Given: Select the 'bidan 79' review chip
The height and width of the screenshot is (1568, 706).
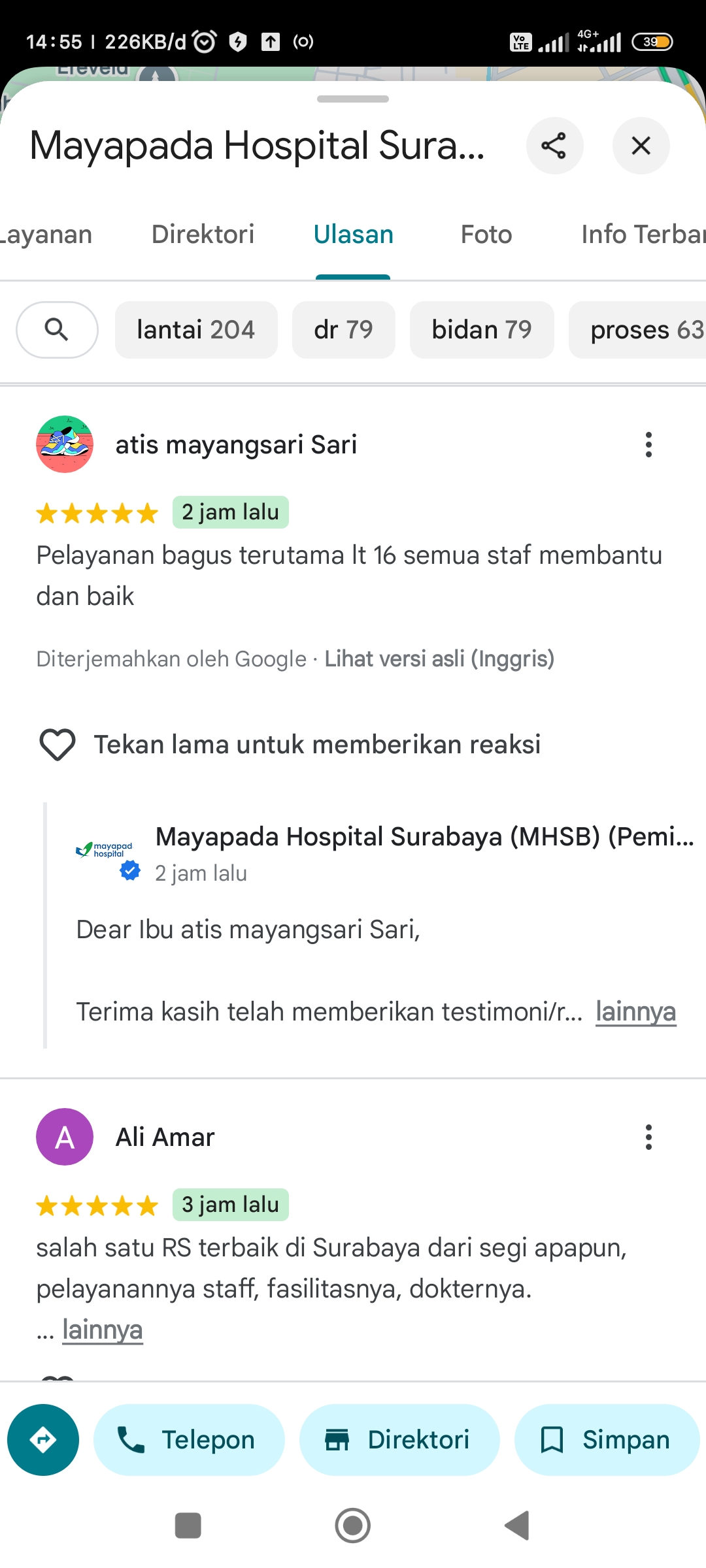Looking at the screenshot, I should click(x=482, y=330).
